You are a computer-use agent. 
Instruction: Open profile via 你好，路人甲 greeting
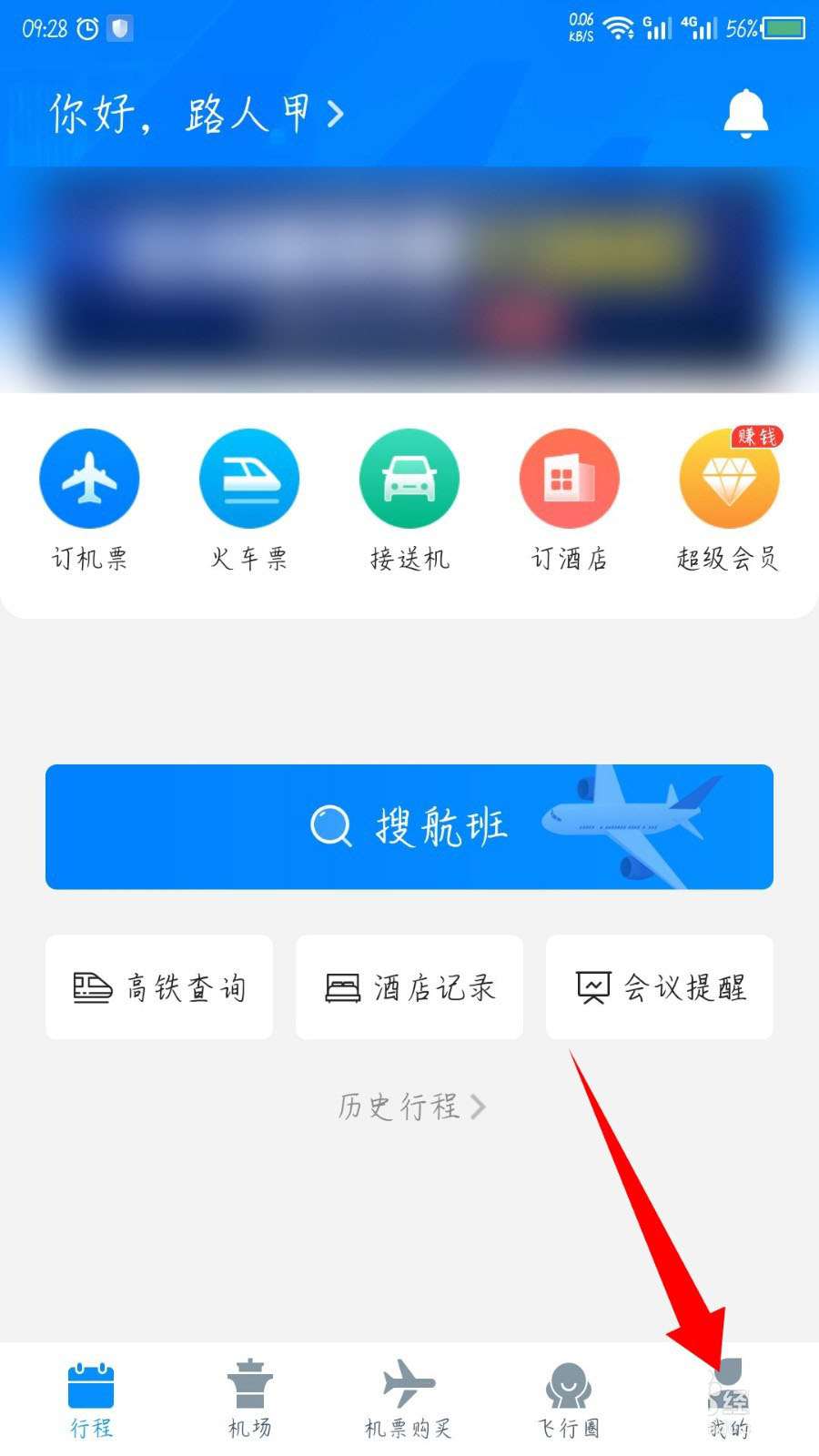196,115
